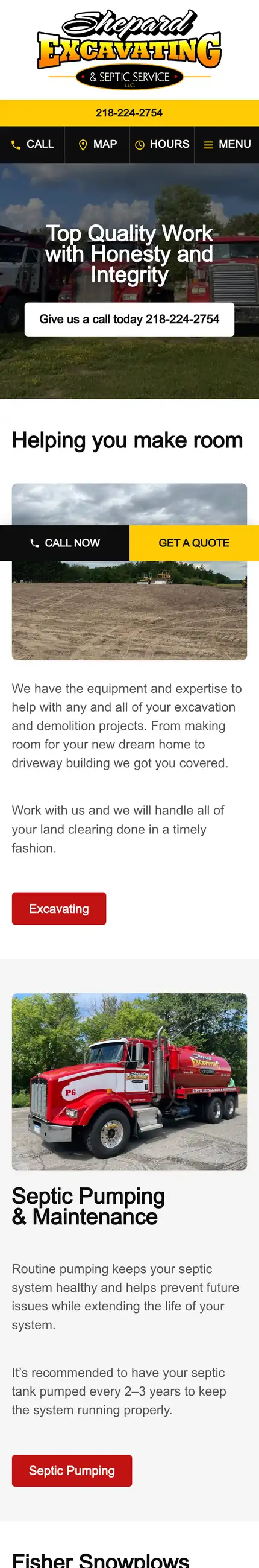Tap Give us a call today button
The height and width of the screenshot is (1568, 259).
click(129, 319)
